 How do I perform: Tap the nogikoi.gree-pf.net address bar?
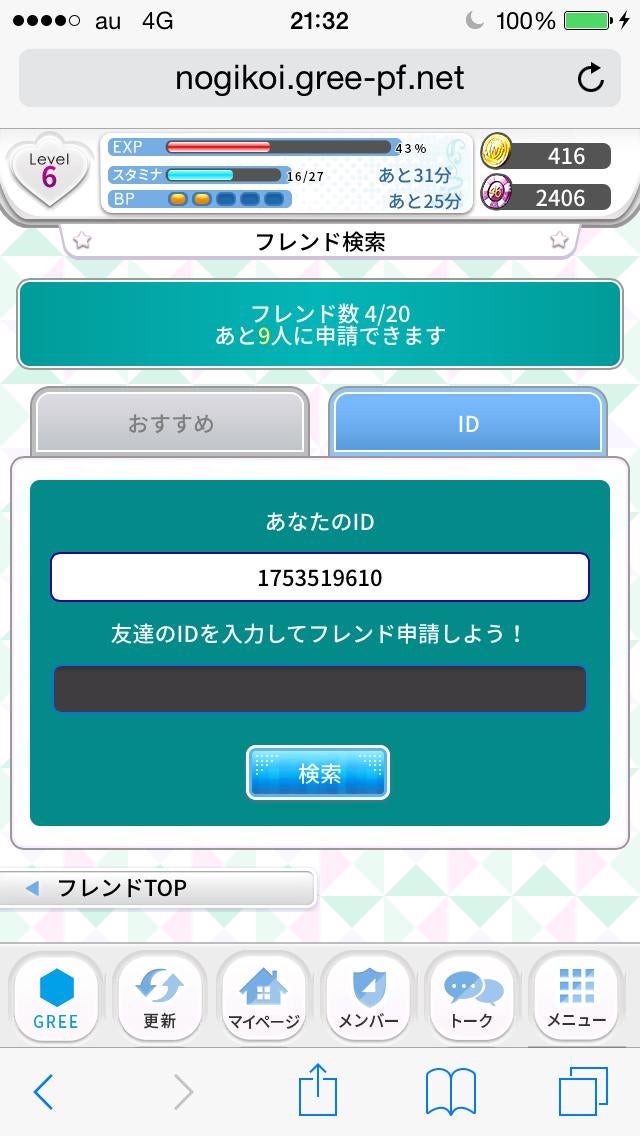[320, 78]
